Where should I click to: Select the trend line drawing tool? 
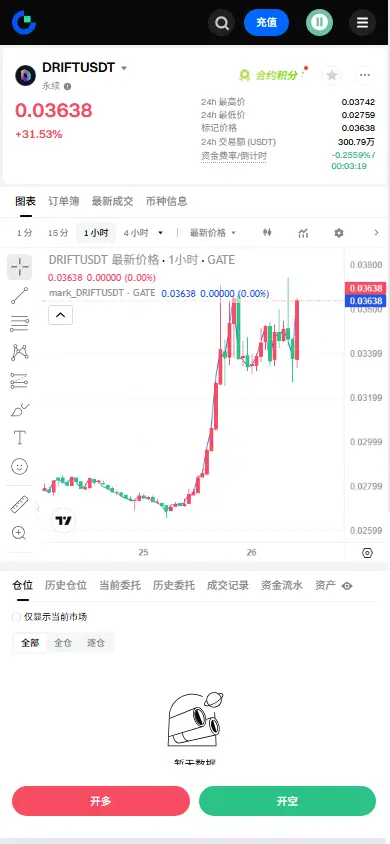pyautogui.click(x=20, y=296)
